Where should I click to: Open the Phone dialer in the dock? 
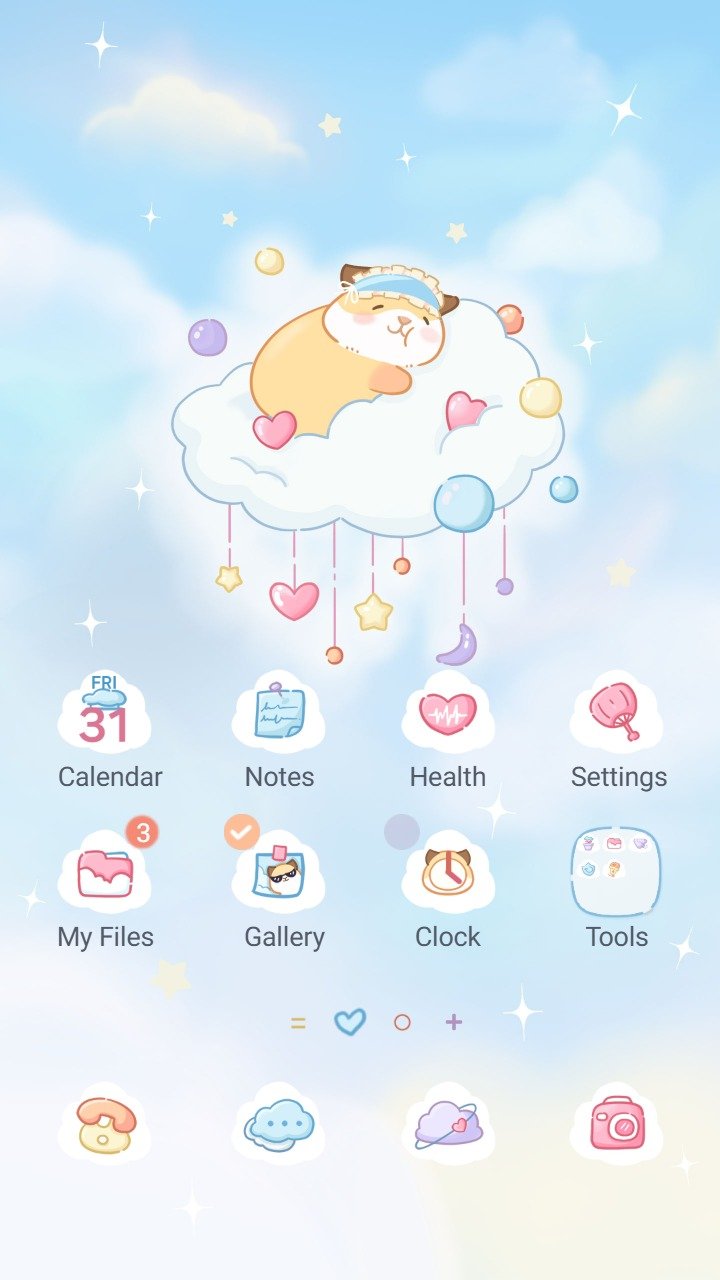coord(105,1124)
